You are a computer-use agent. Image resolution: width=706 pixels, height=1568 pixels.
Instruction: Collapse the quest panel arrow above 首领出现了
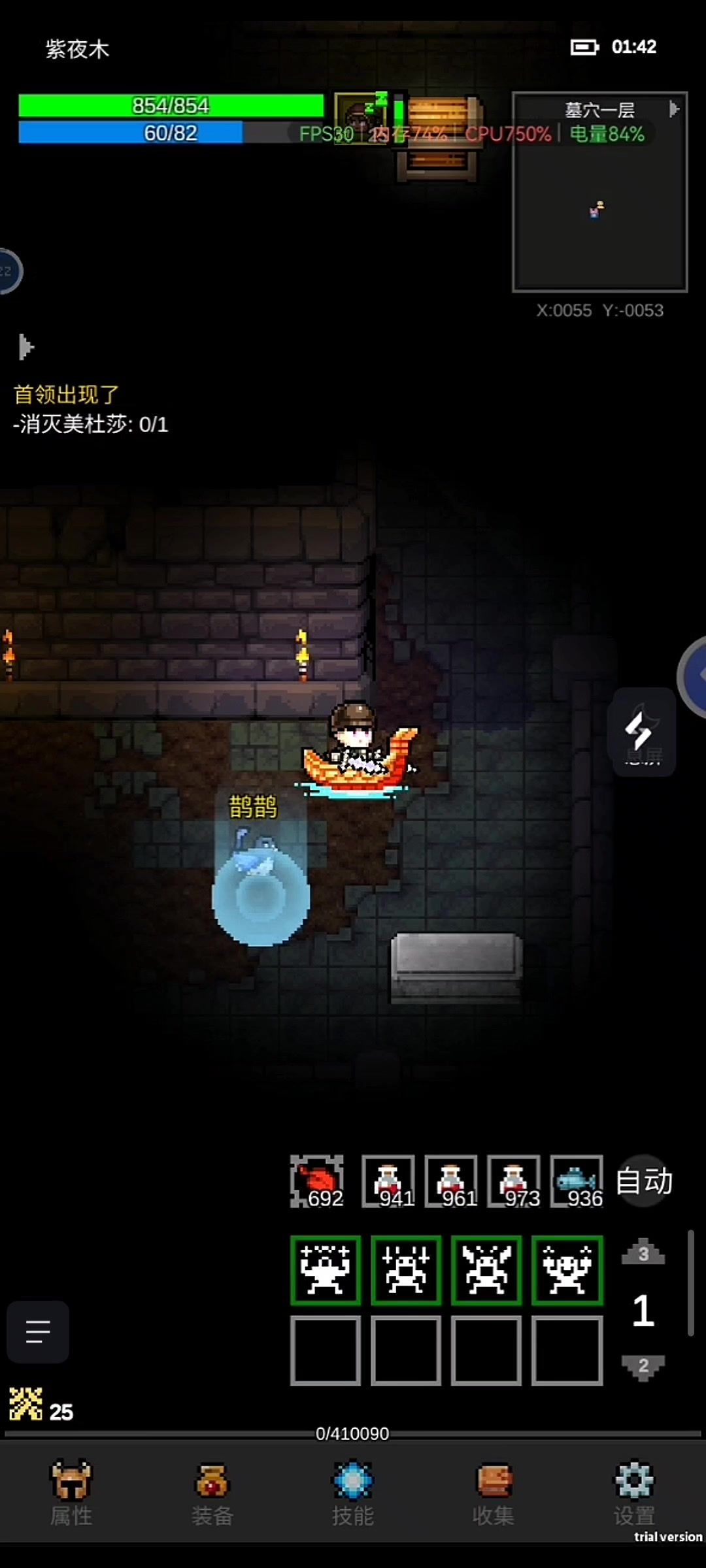point(25,347)
